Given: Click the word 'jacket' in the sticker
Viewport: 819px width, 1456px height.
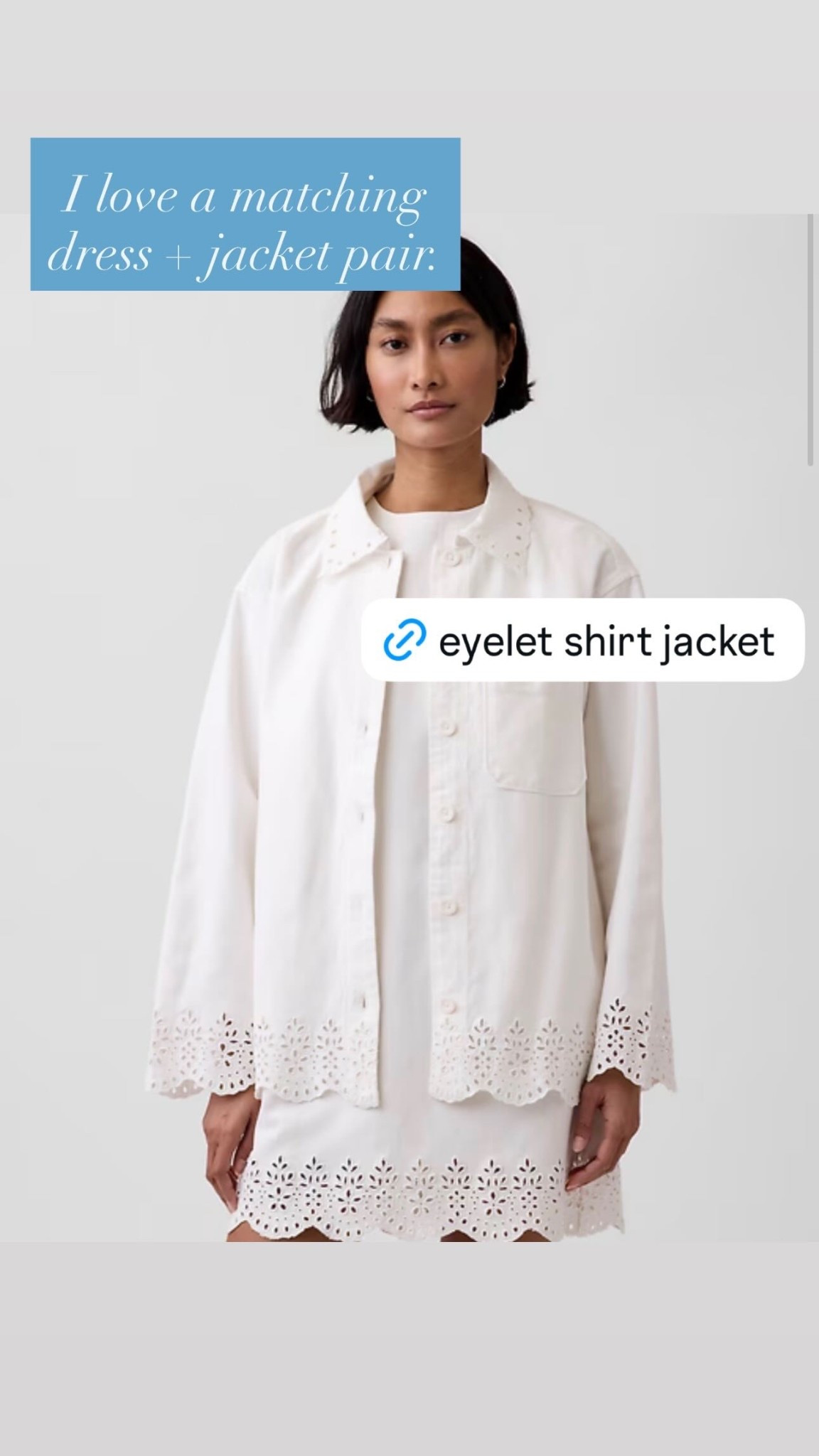Looking at the screenshot, I should click(718, 643).
